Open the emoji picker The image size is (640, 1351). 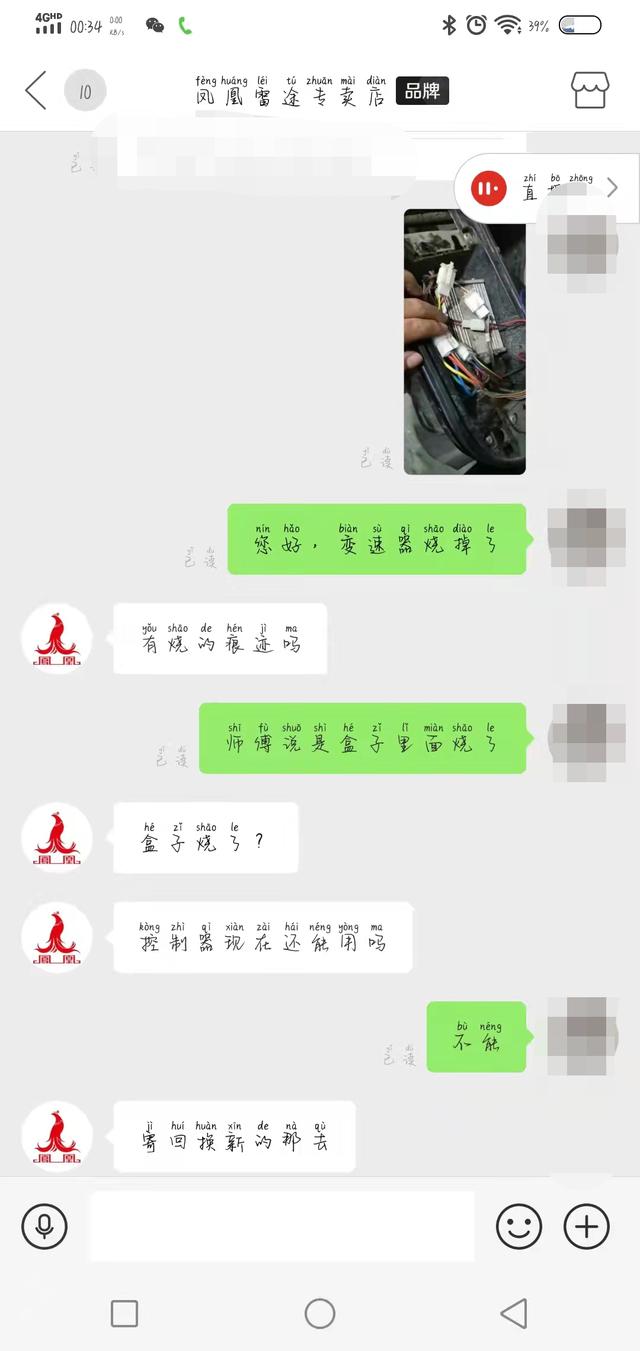tap(519, 1226)
